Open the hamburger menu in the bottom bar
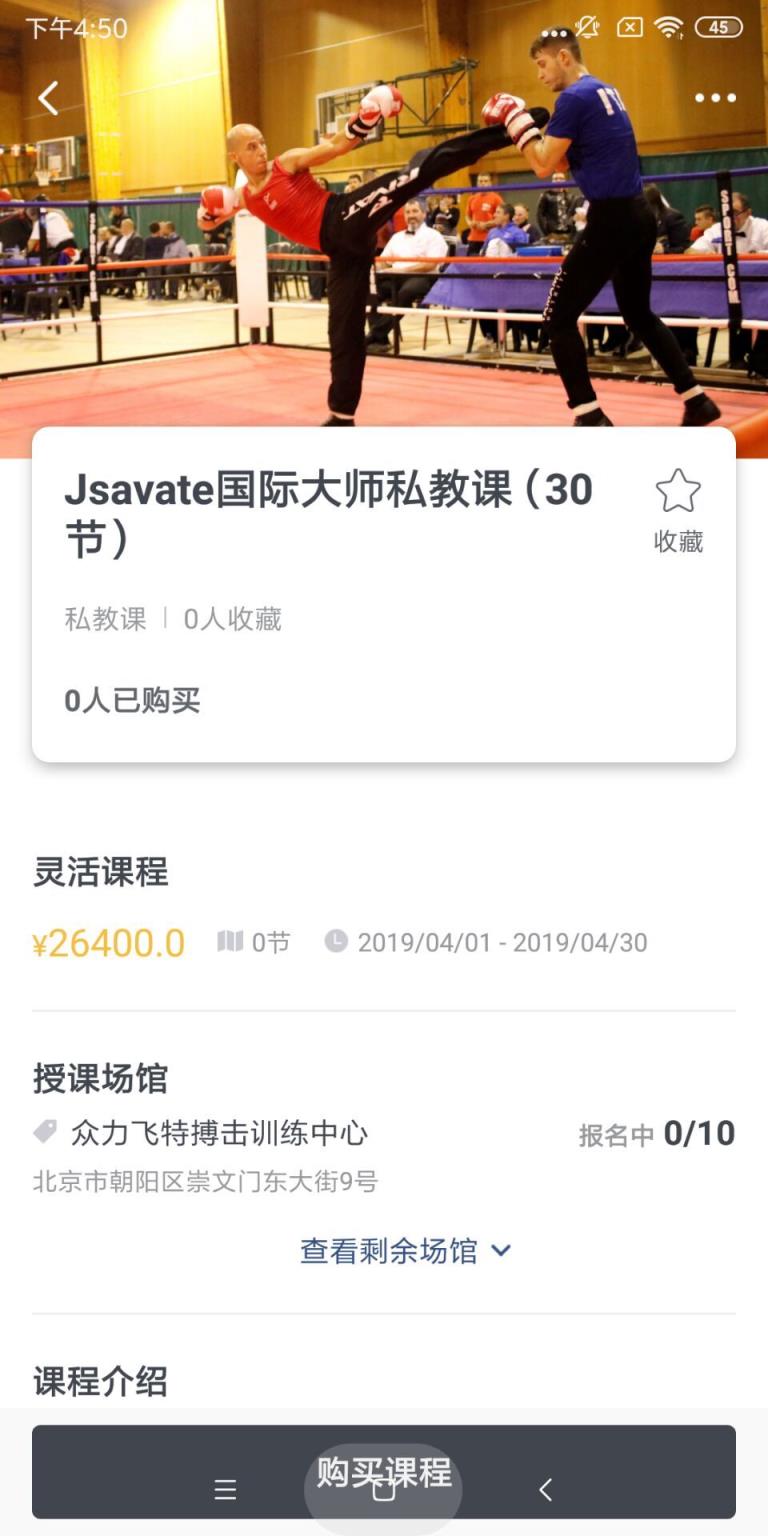This screenshot has width=768, height=1536. tap(225, 1489)
